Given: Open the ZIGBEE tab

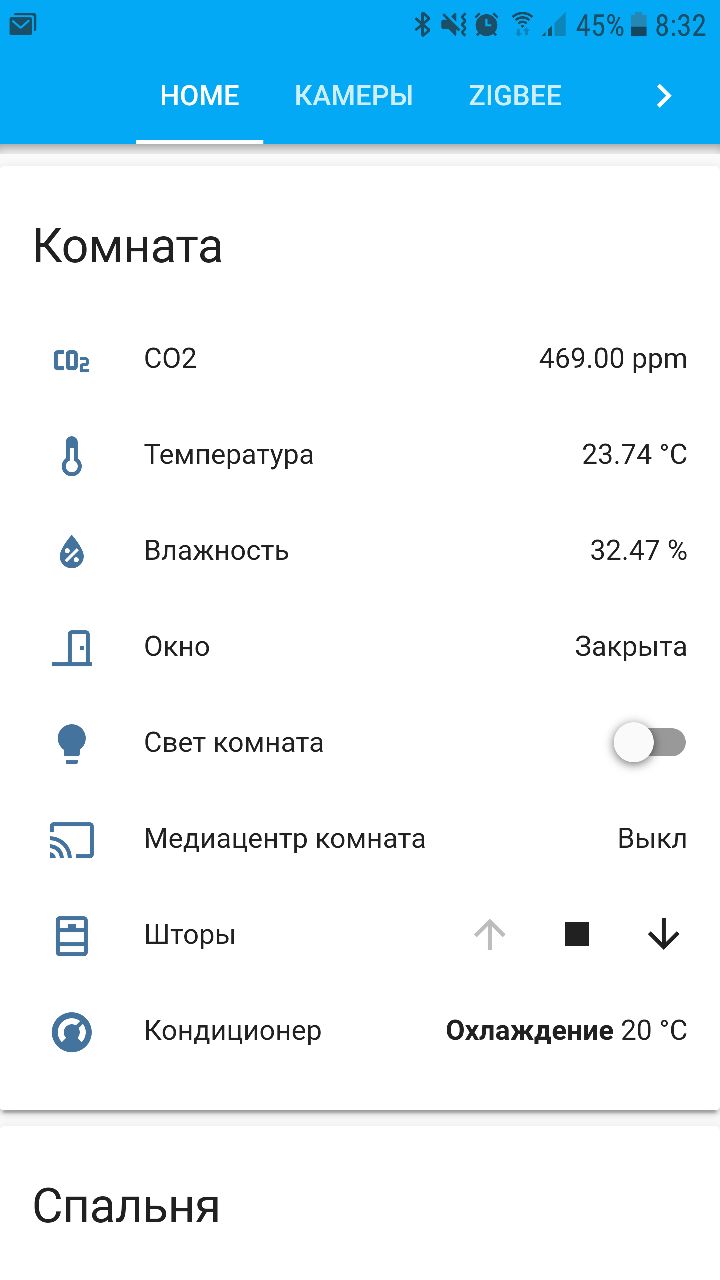Looking at the screenshot, I should [515, 96].
